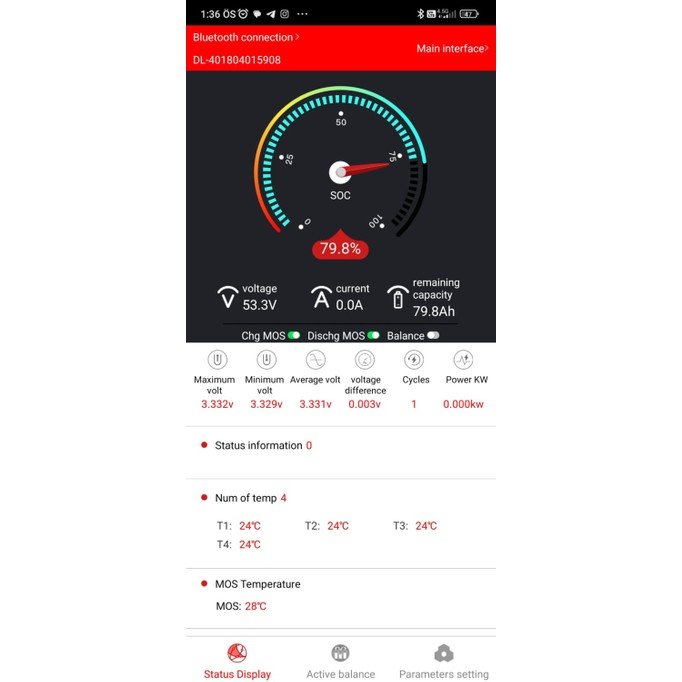Toggle the Dischg MOS switch

click(373, 336)
